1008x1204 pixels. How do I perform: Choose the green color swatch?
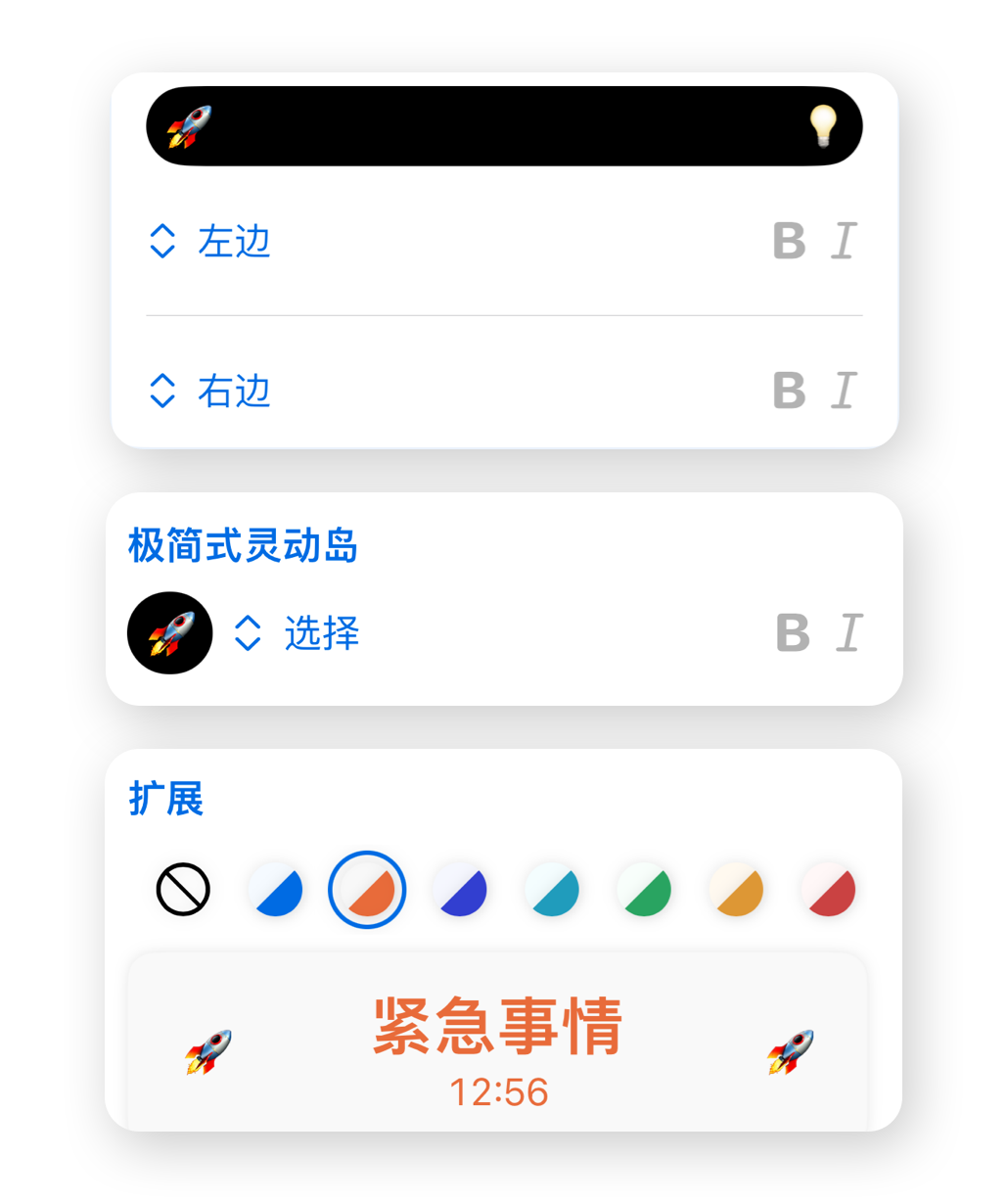click(x=644, y=890)
